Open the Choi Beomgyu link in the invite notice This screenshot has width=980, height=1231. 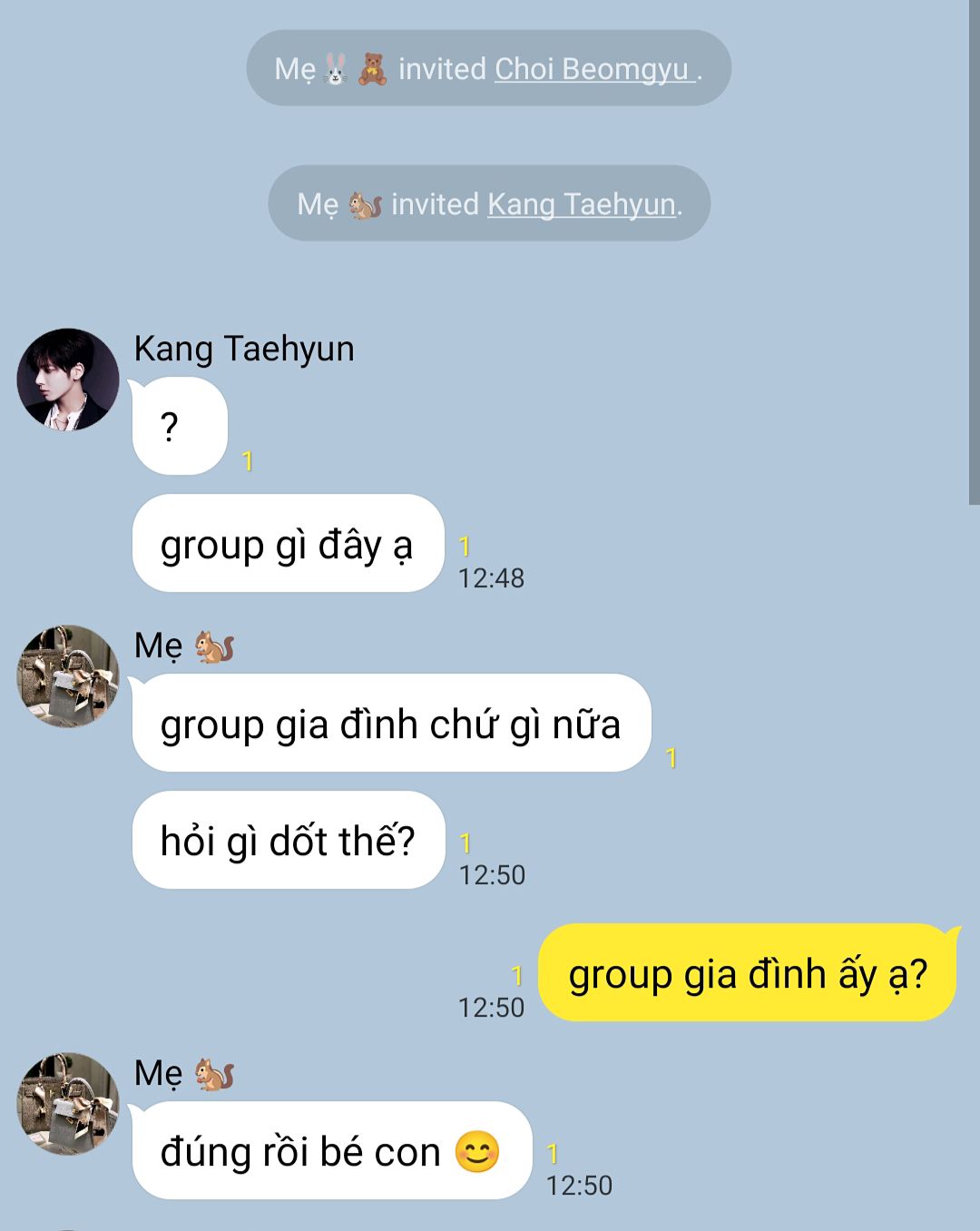[593, 69]
